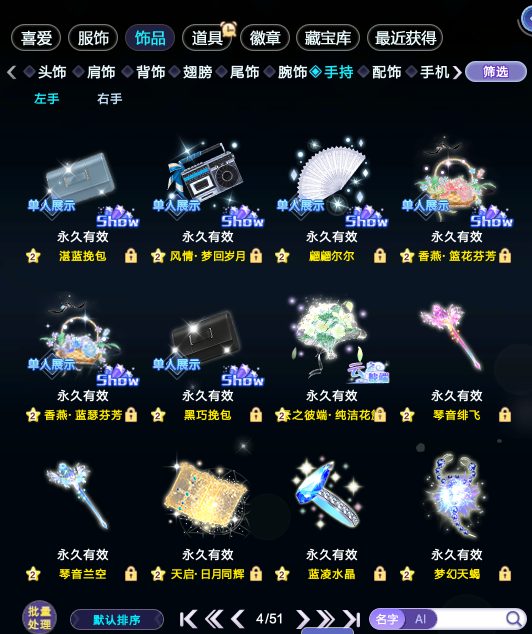The width and height of the screenshot is (532, 634).
Task: Switch to 右手 items
Action: click(110, 99)
